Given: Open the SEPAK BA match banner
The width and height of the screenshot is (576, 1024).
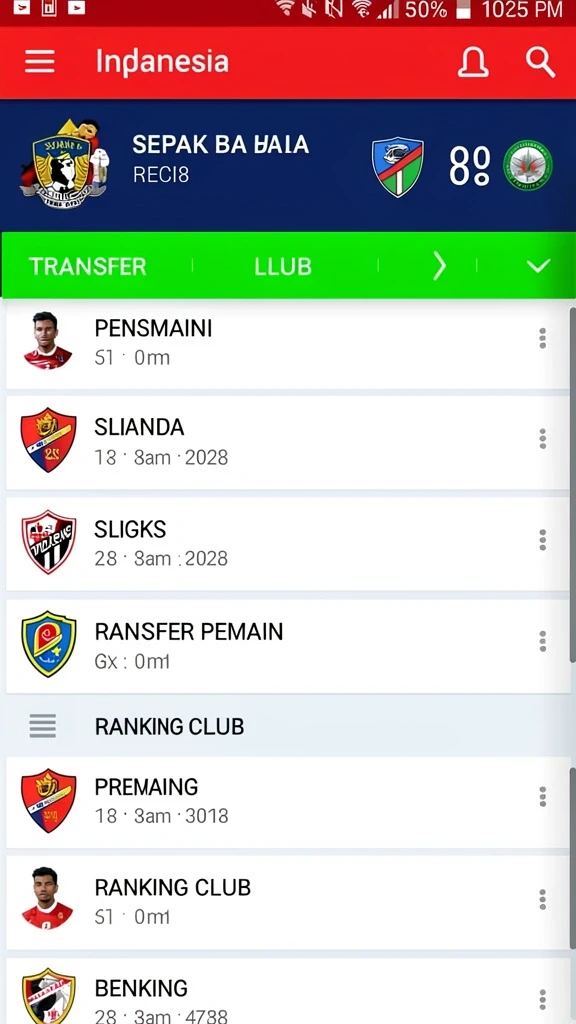Looking at the screenshot, I should [288, 165].
